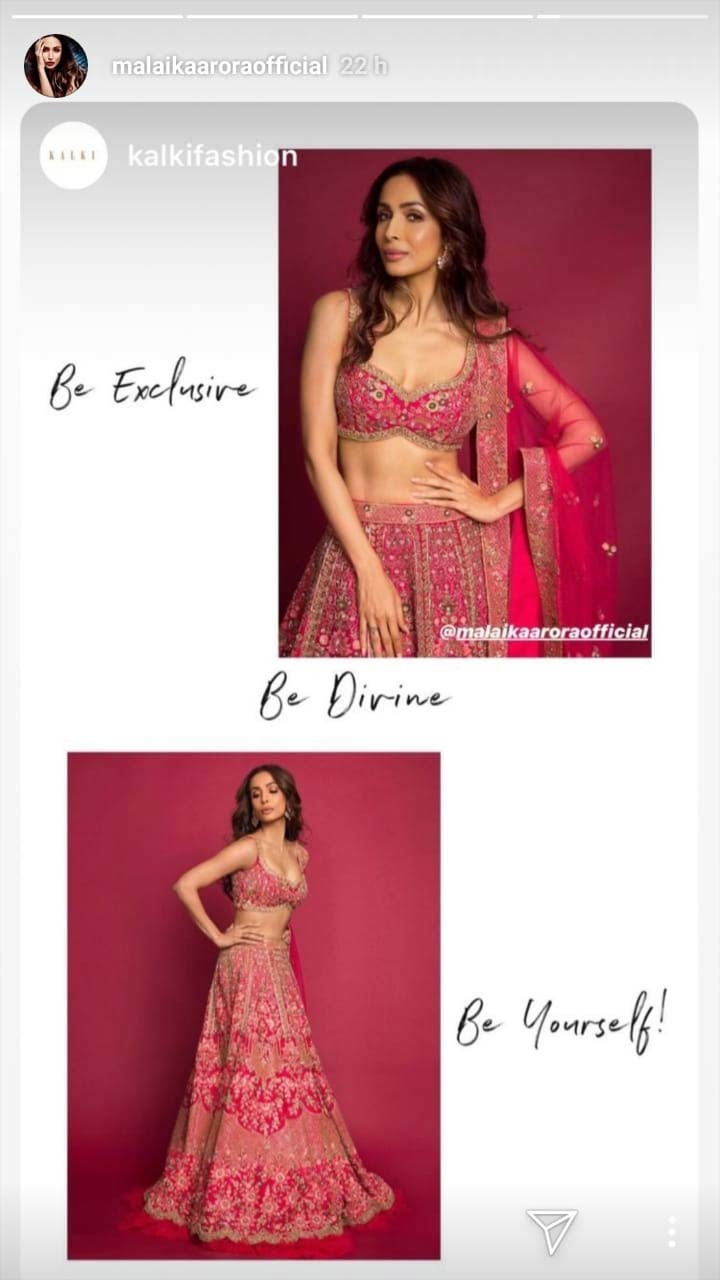Open the three-dot more options menu
Viewport: 720px width, 1280px height.
[x=672, y=1231]
